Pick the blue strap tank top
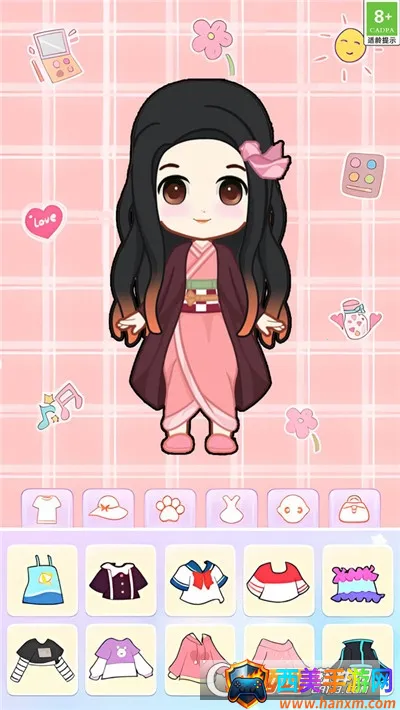 pos(42,580)
